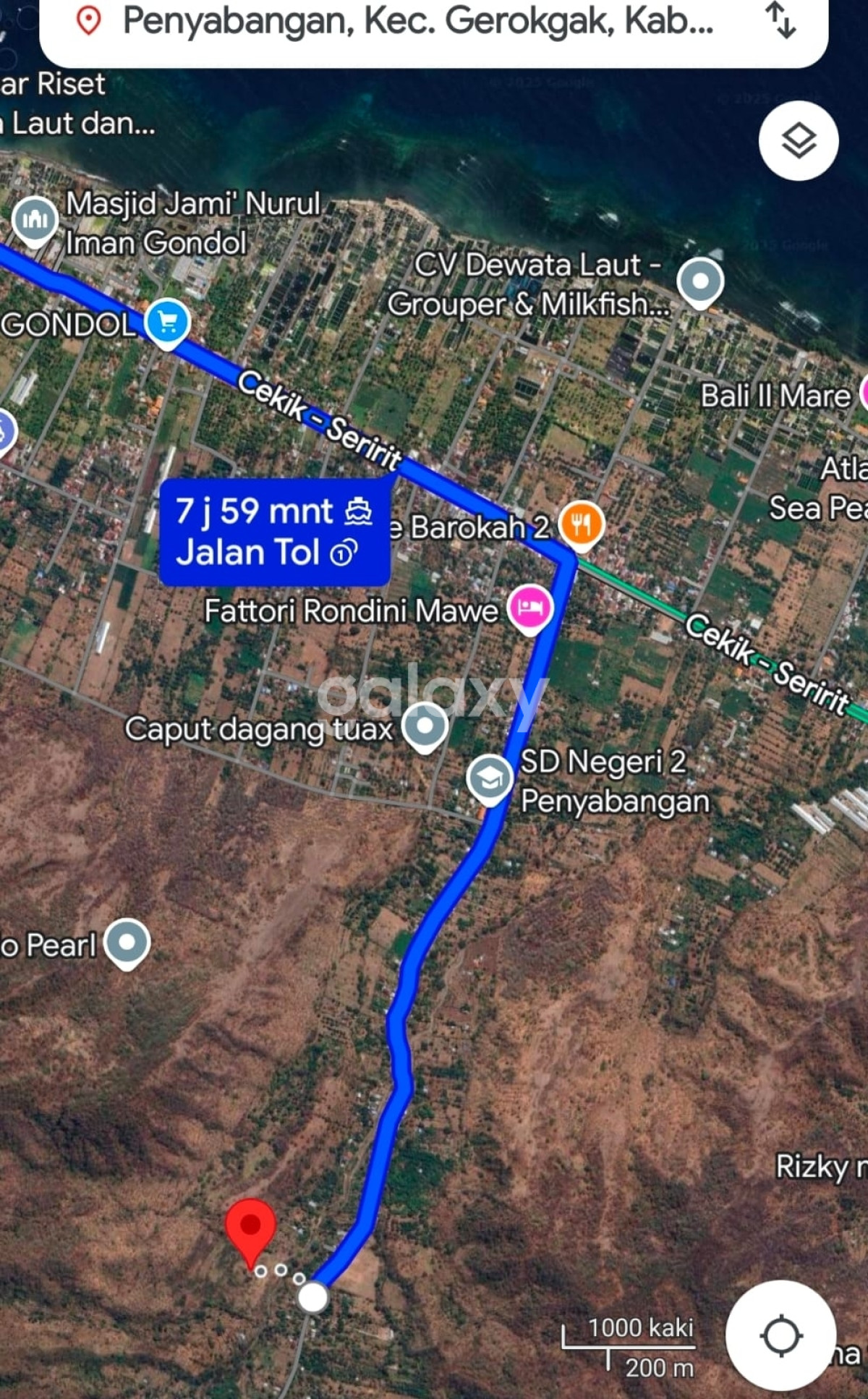Screen dimensions: 868x1399
Task: Open the Masjid Jami' Nurul Iman Gondol pin
Action: click(34, 219)
